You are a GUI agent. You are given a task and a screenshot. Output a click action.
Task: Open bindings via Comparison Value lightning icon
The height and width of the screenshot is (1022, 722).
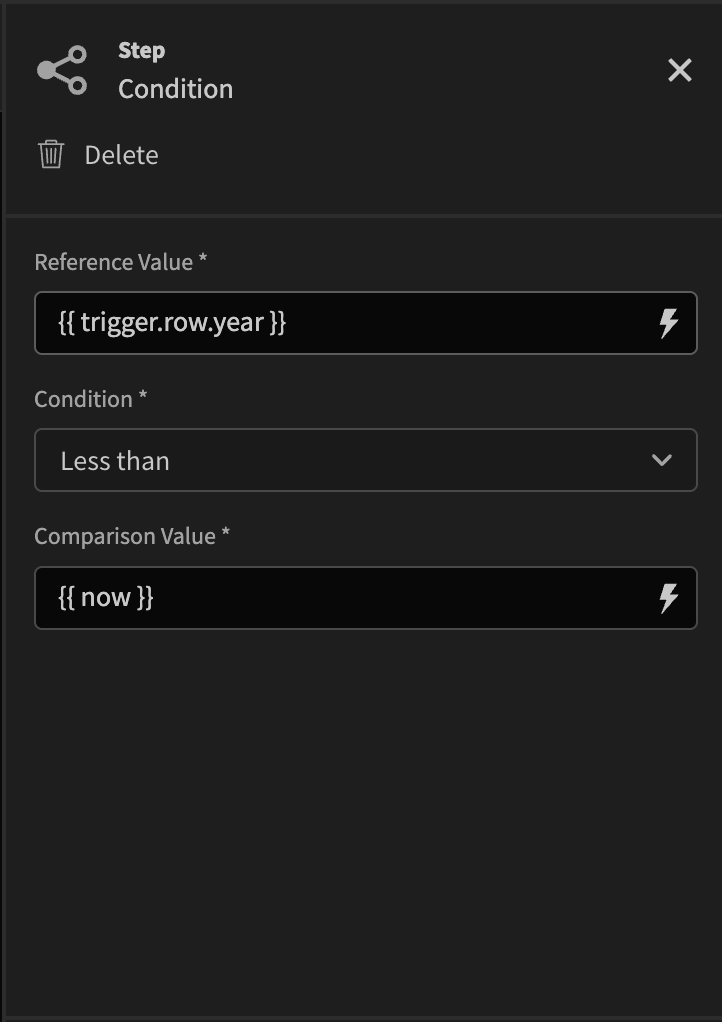(x=668, y=598)
